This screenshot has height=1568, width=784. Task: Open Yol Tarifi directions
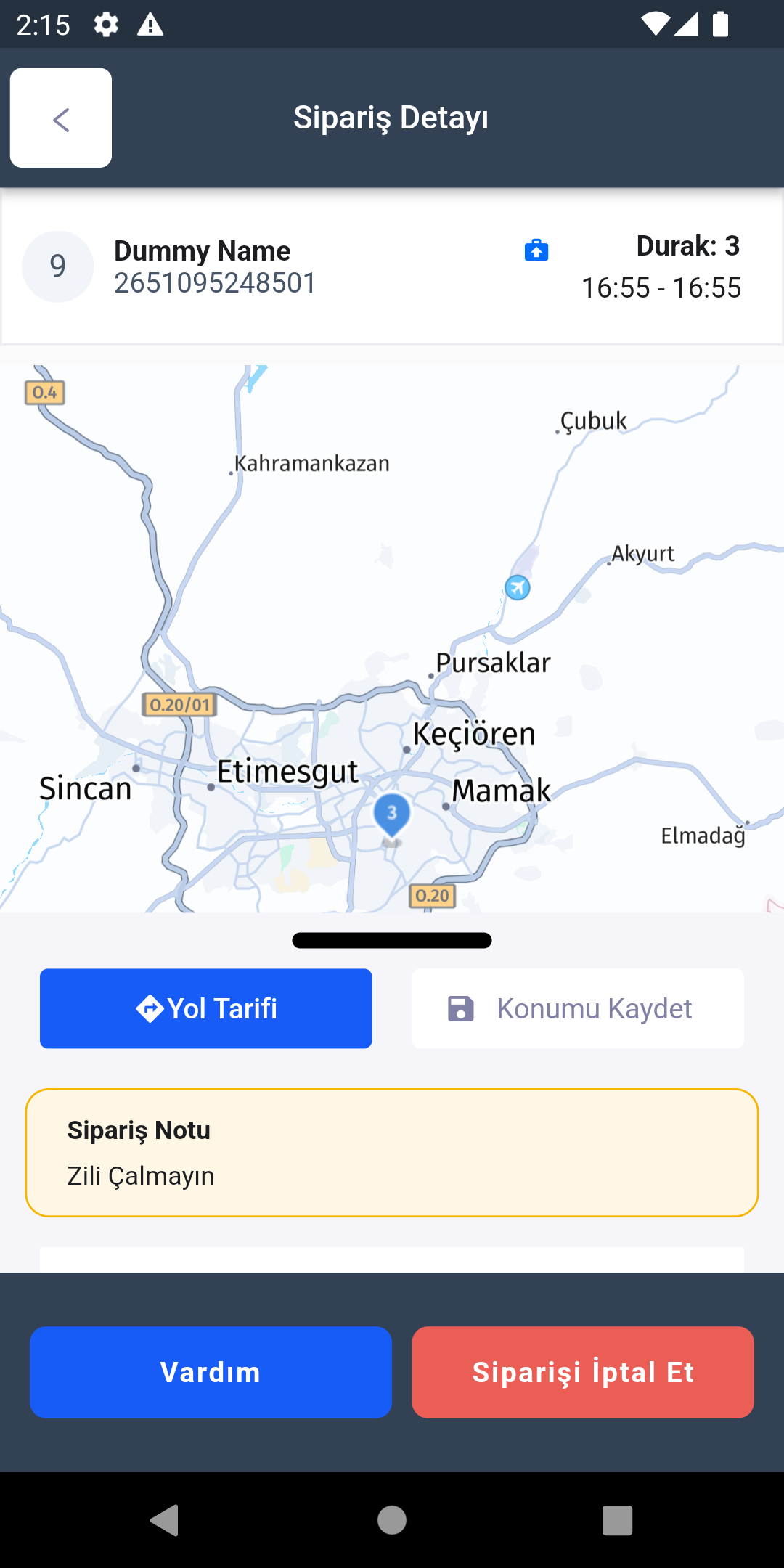205,1008
